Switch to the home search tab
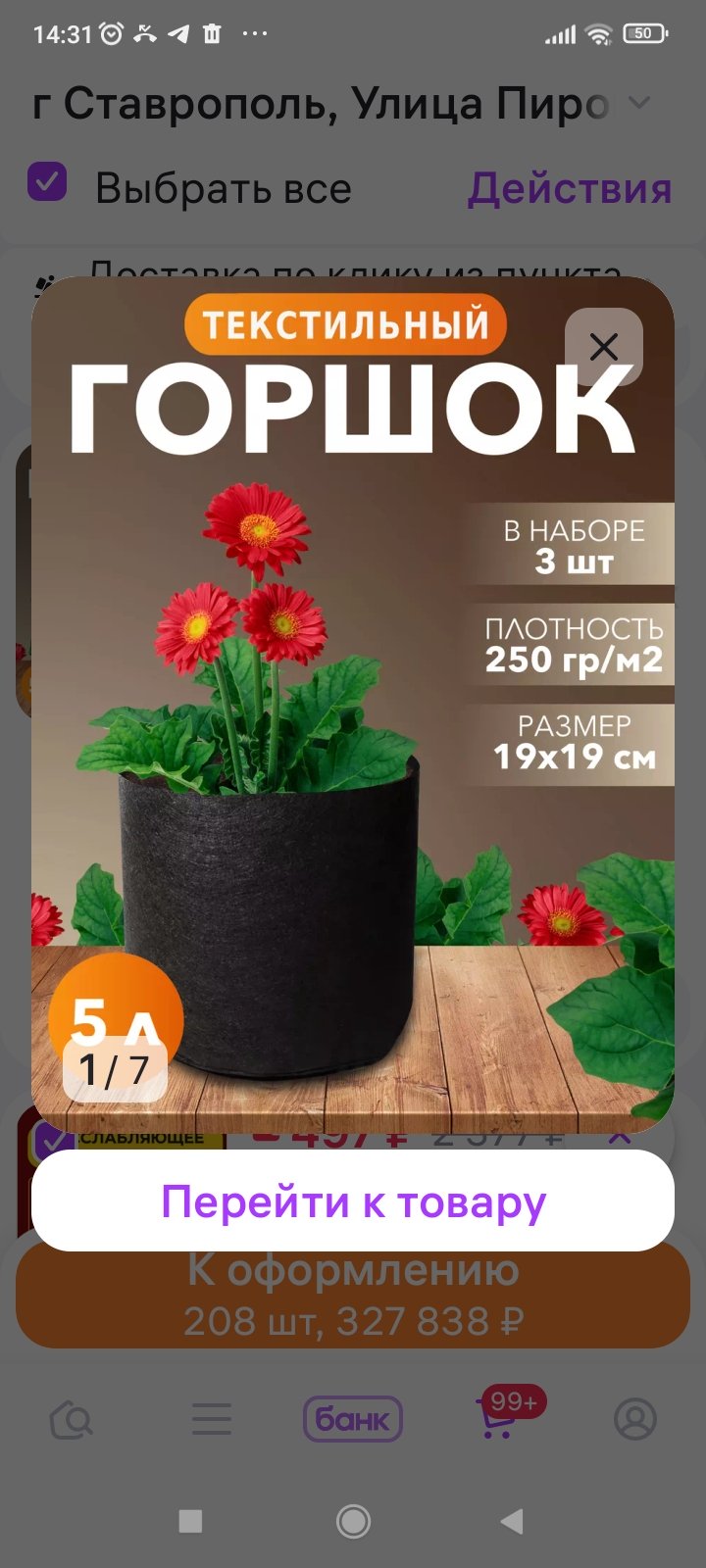 point(71,1418)
